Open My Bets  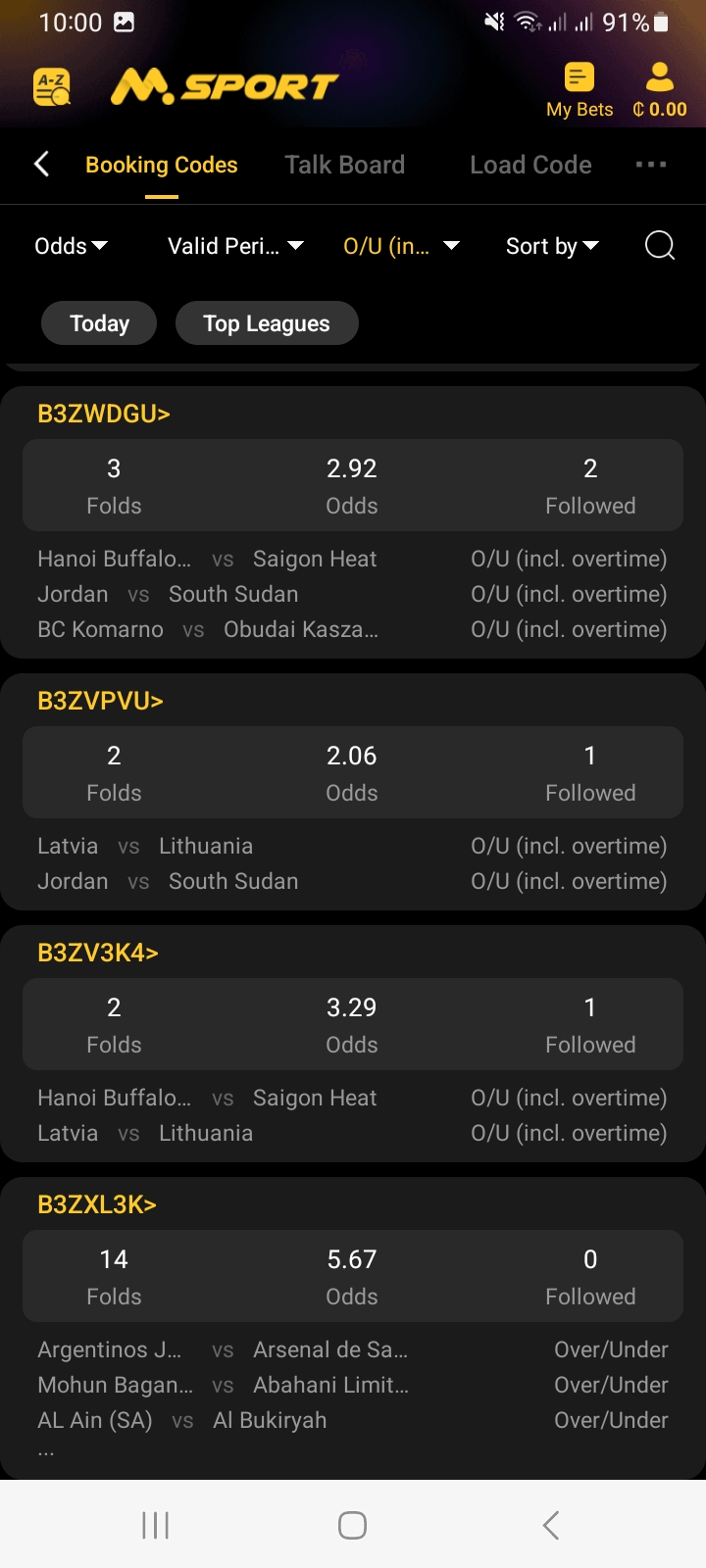(579, 91)
